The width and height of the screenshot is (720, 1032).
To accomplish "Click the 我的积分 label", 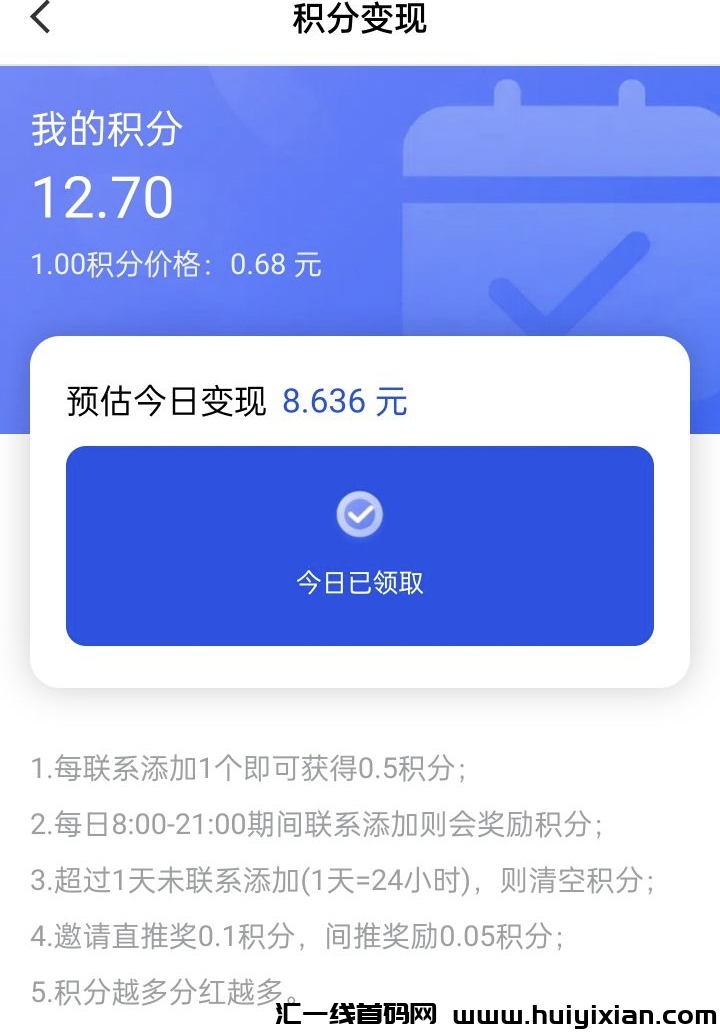I will tap(105, 129).
